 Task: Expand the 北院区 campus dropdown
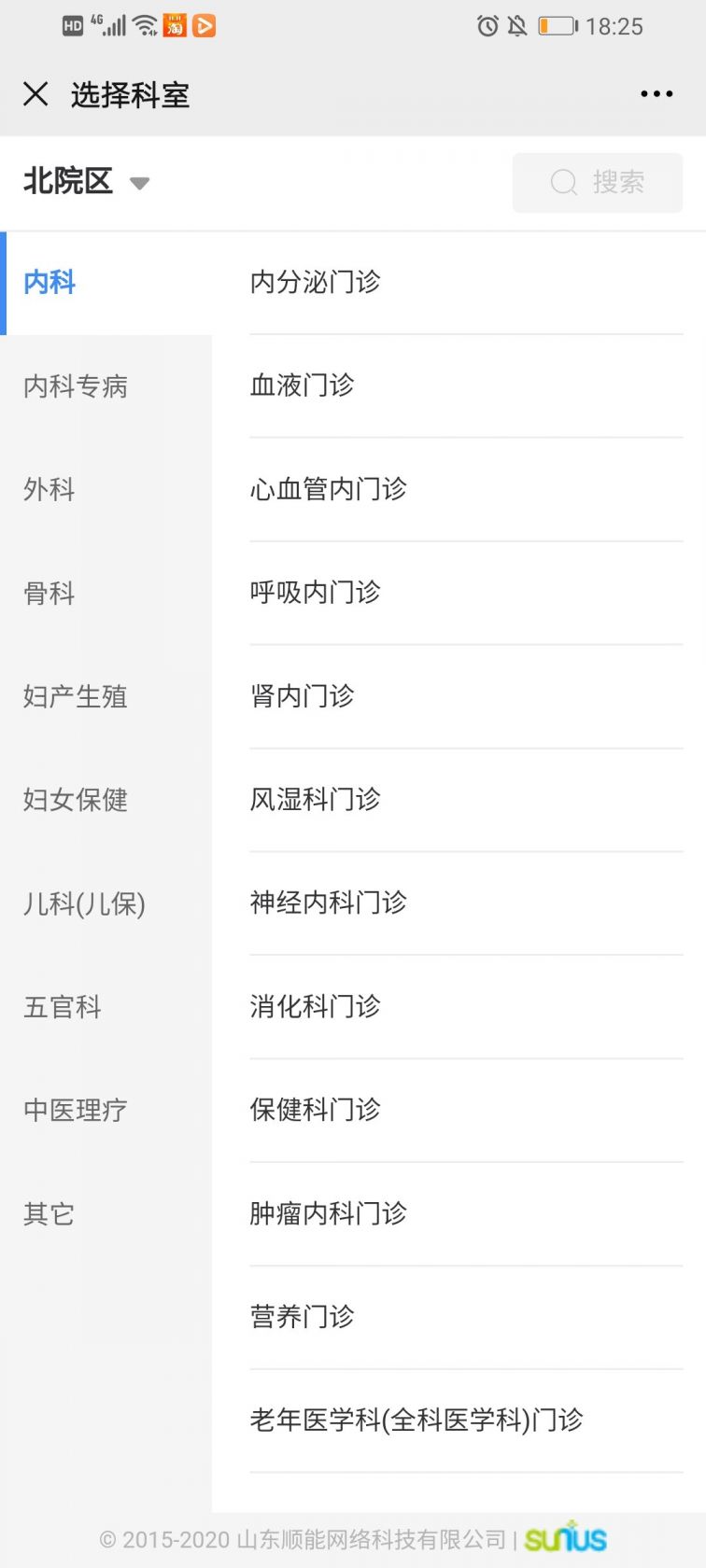pos(86,181)
